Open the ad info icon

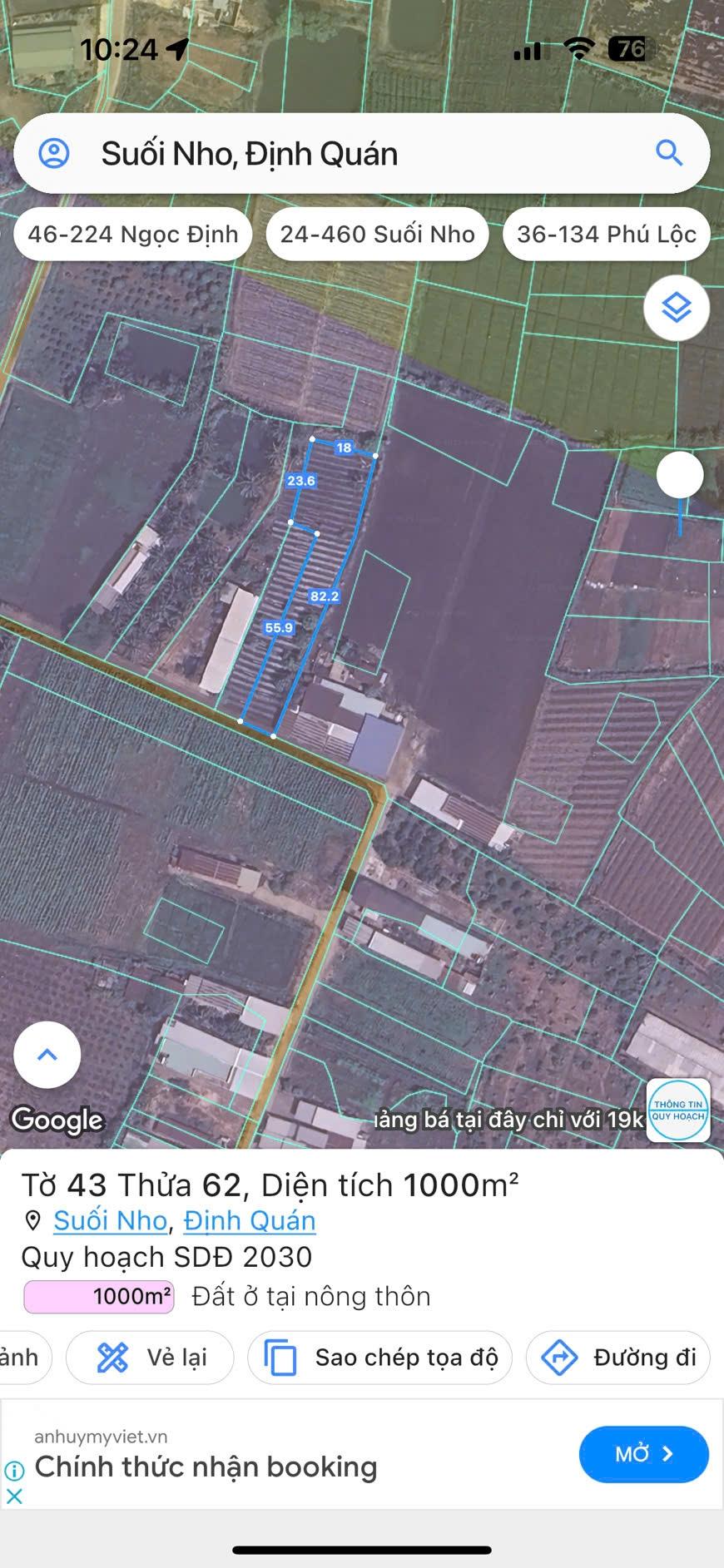[x=14, y=1471]
